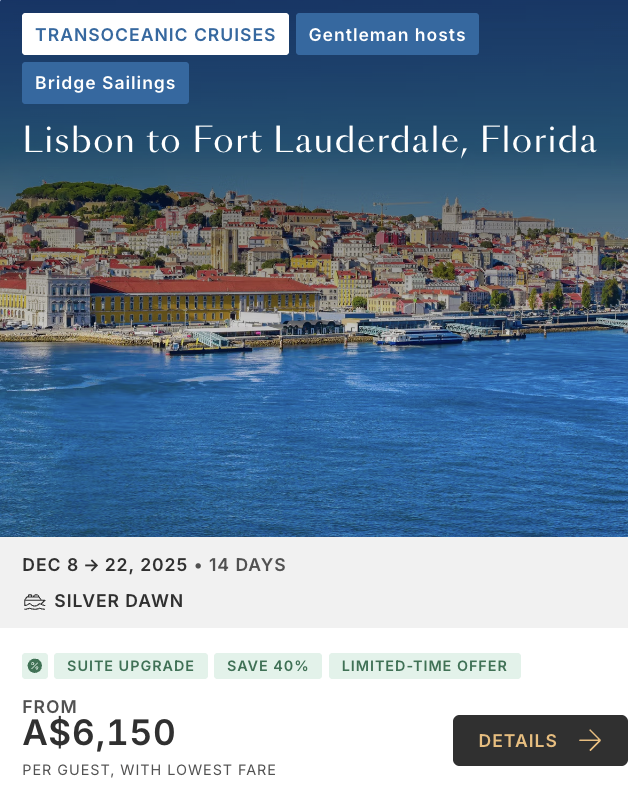Screen dimensions: 630x790
Task: Open DETAILS for the Lisbon cruise
Action: tap(539, 741)
